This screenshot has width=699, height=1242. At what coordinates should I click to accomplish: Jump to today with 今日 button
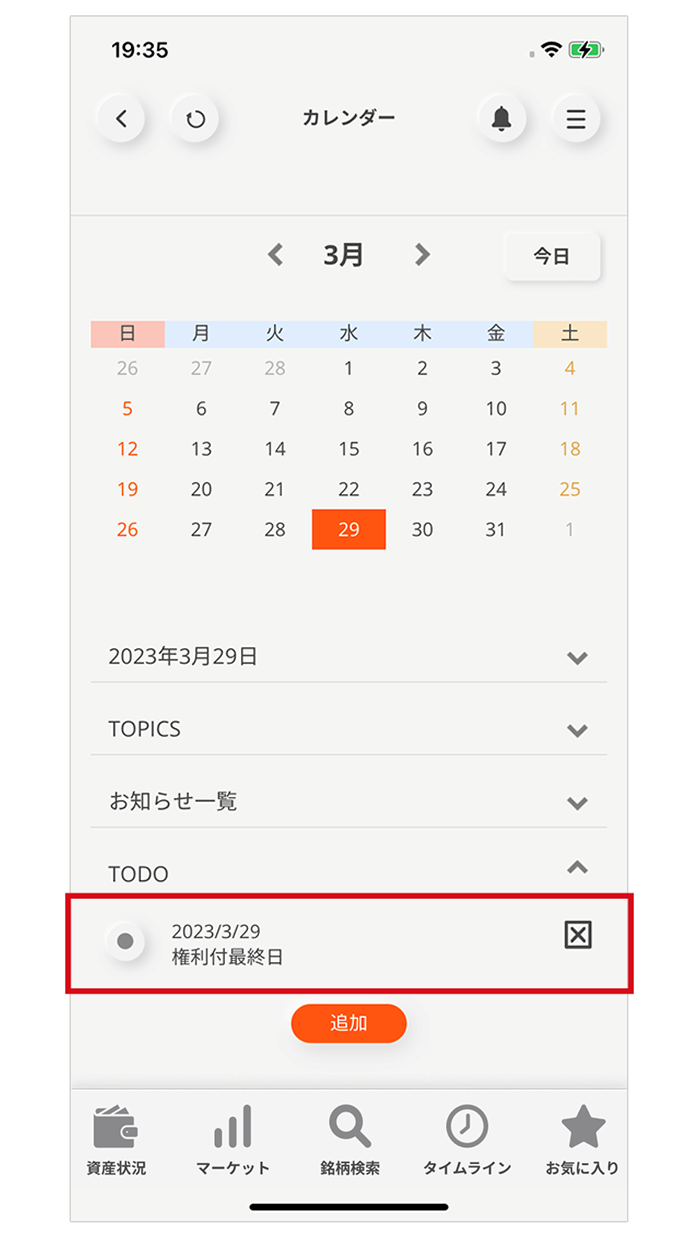coord(551,256)
